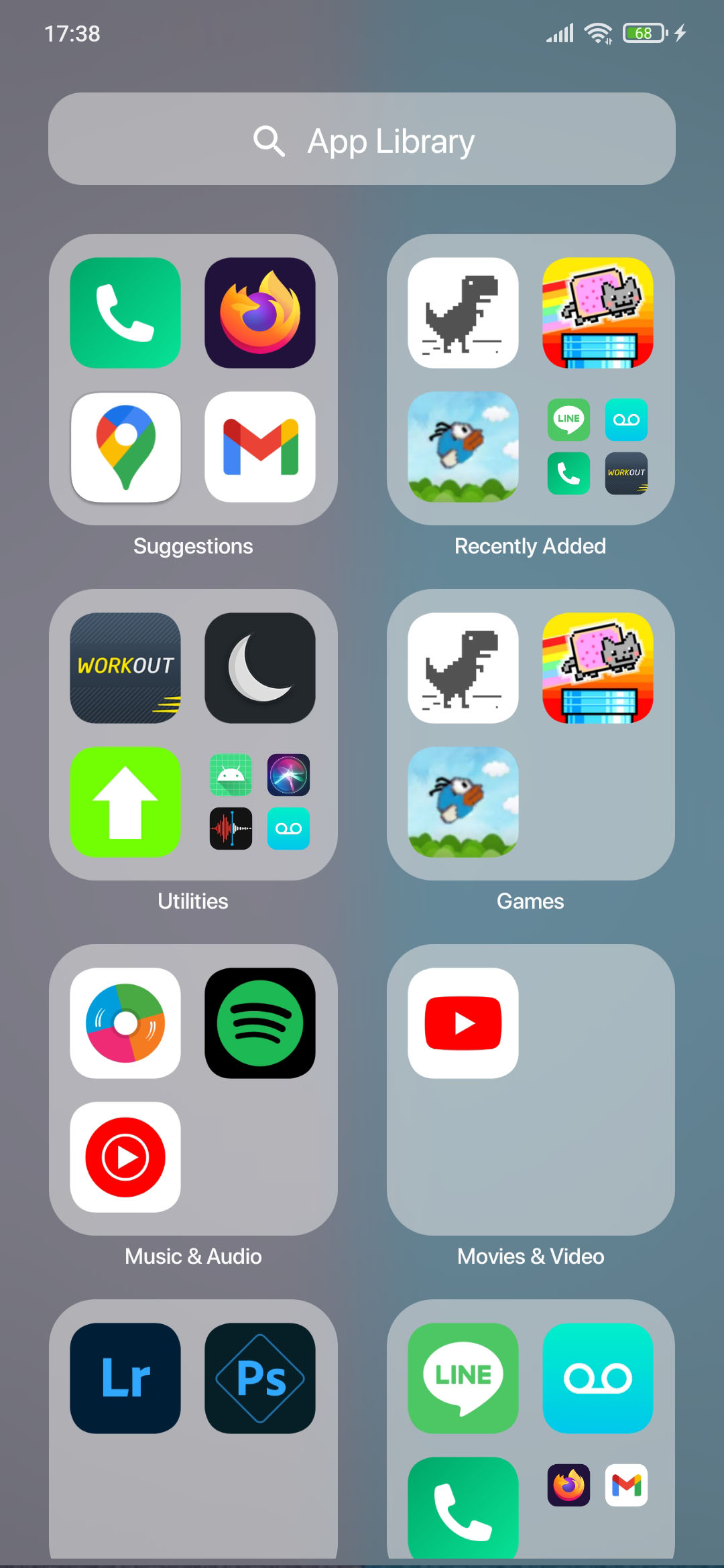Open Gmail in Suggestions
The image size is (724, 1568).
(260, 447)
